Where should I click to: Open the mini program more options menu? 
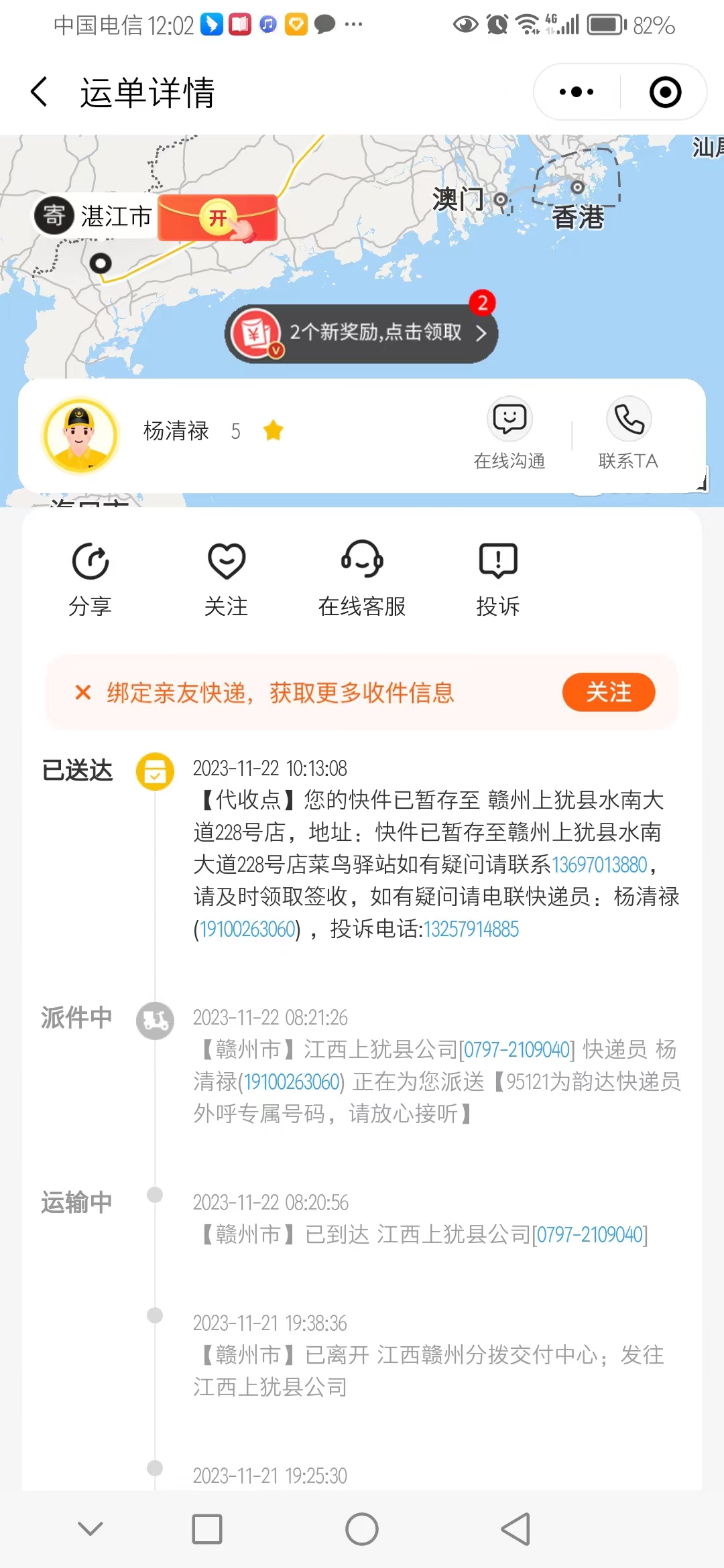tap(577, 92)
